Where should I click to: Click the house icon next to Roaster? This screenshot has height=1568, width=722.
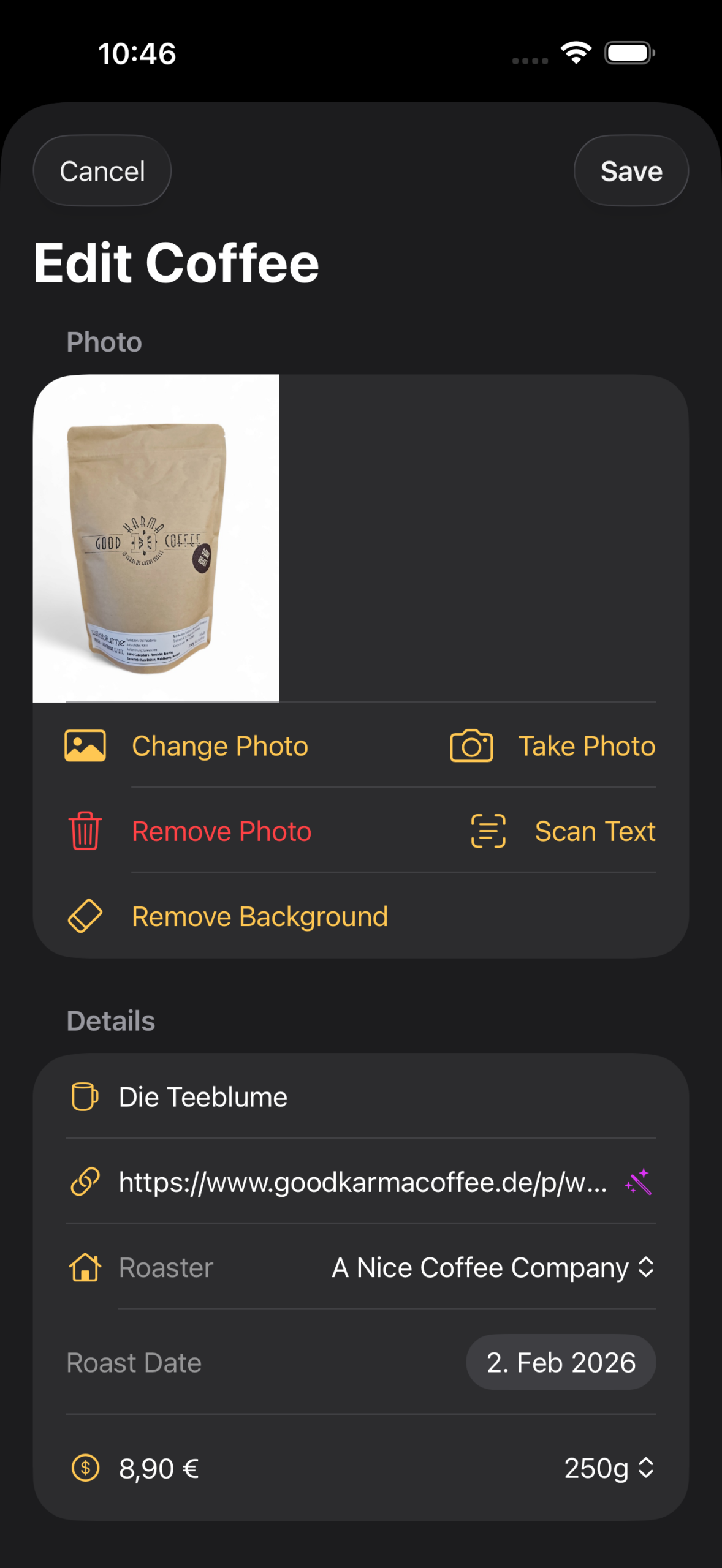pyautogui.click(x=85, y=1267)
